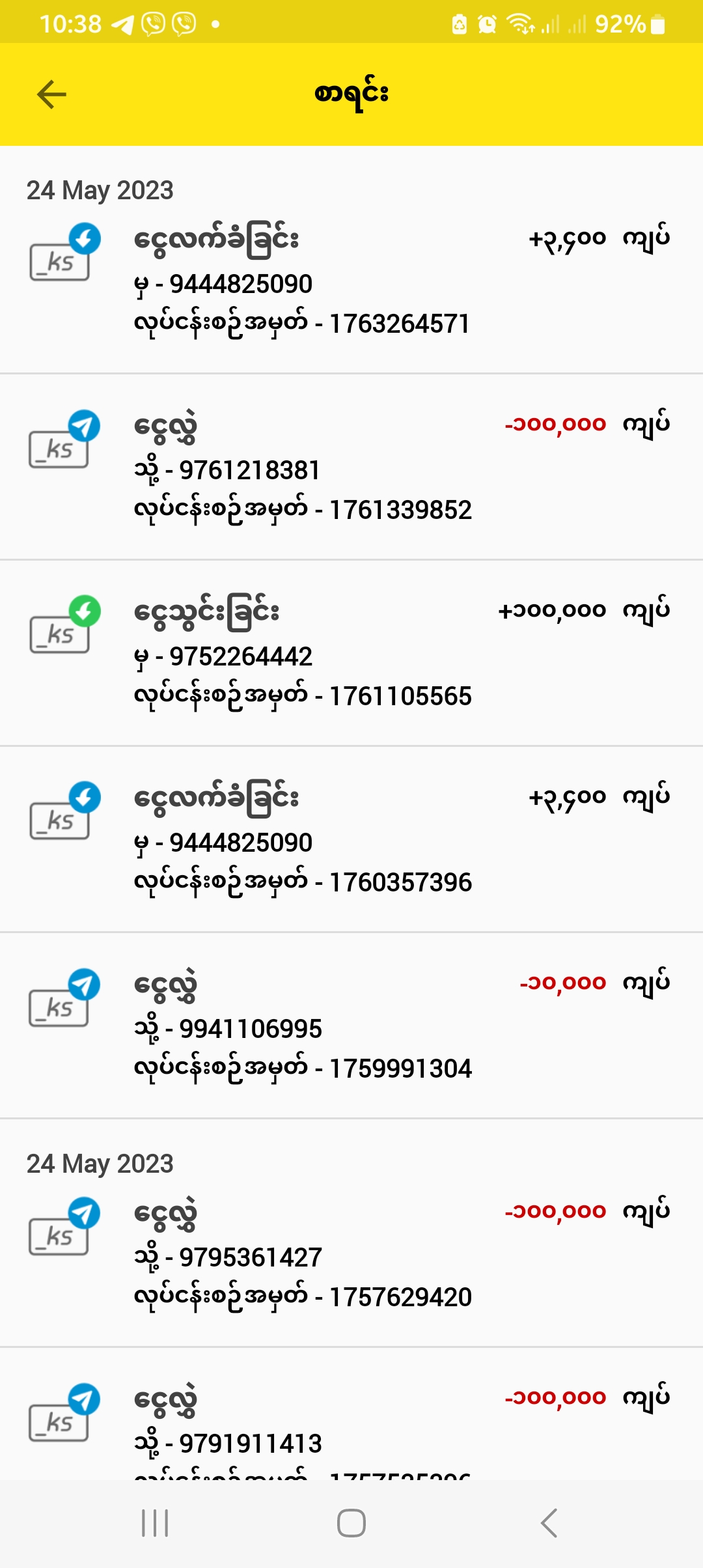The height and width of the screenshot is (1568, 703).
Task: Go back using the header arrow
Action: pos(52,94)
